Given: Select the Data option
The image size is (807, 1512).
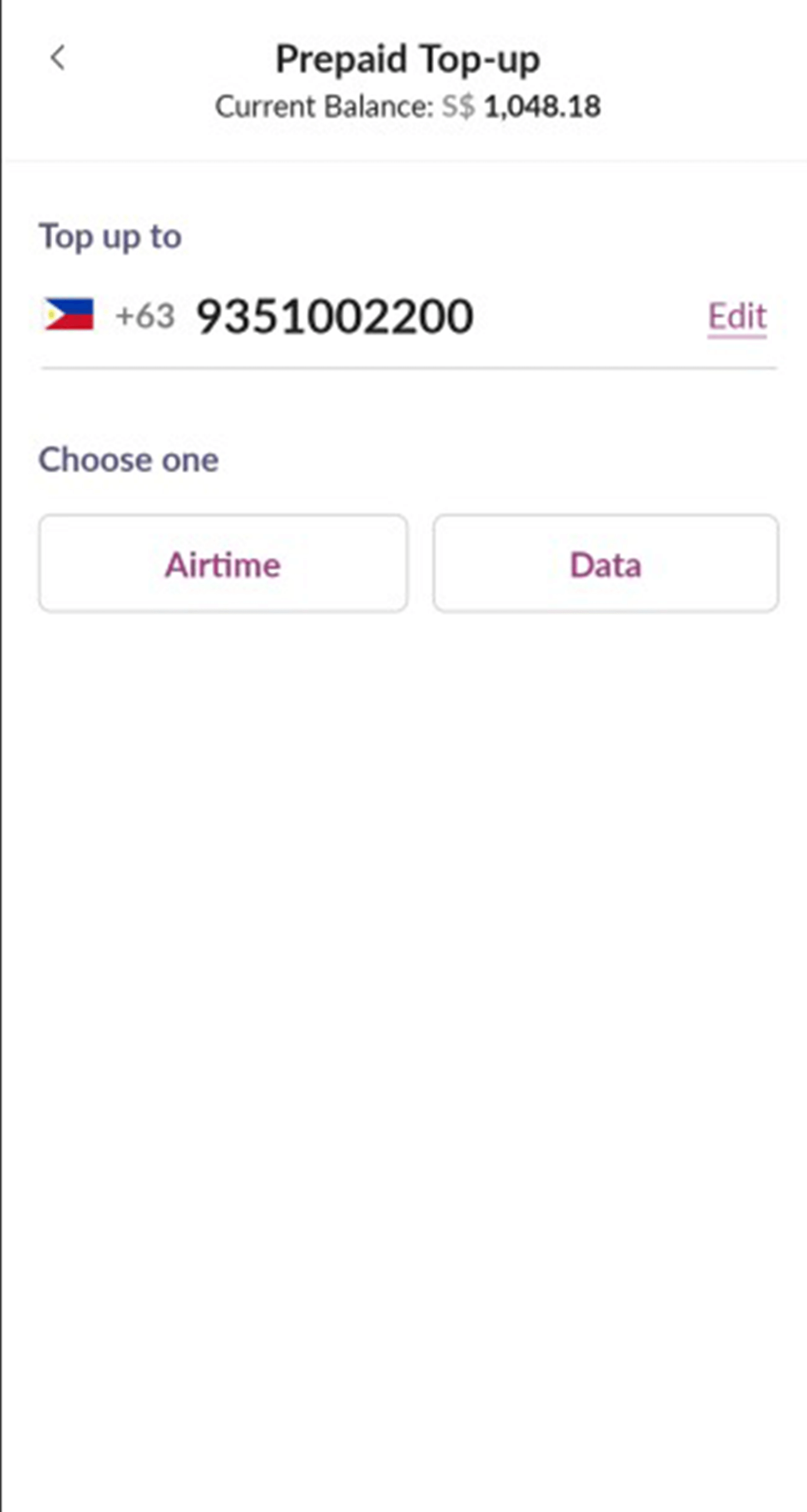Looking at the screenshot, I should [x=606, y=564].
